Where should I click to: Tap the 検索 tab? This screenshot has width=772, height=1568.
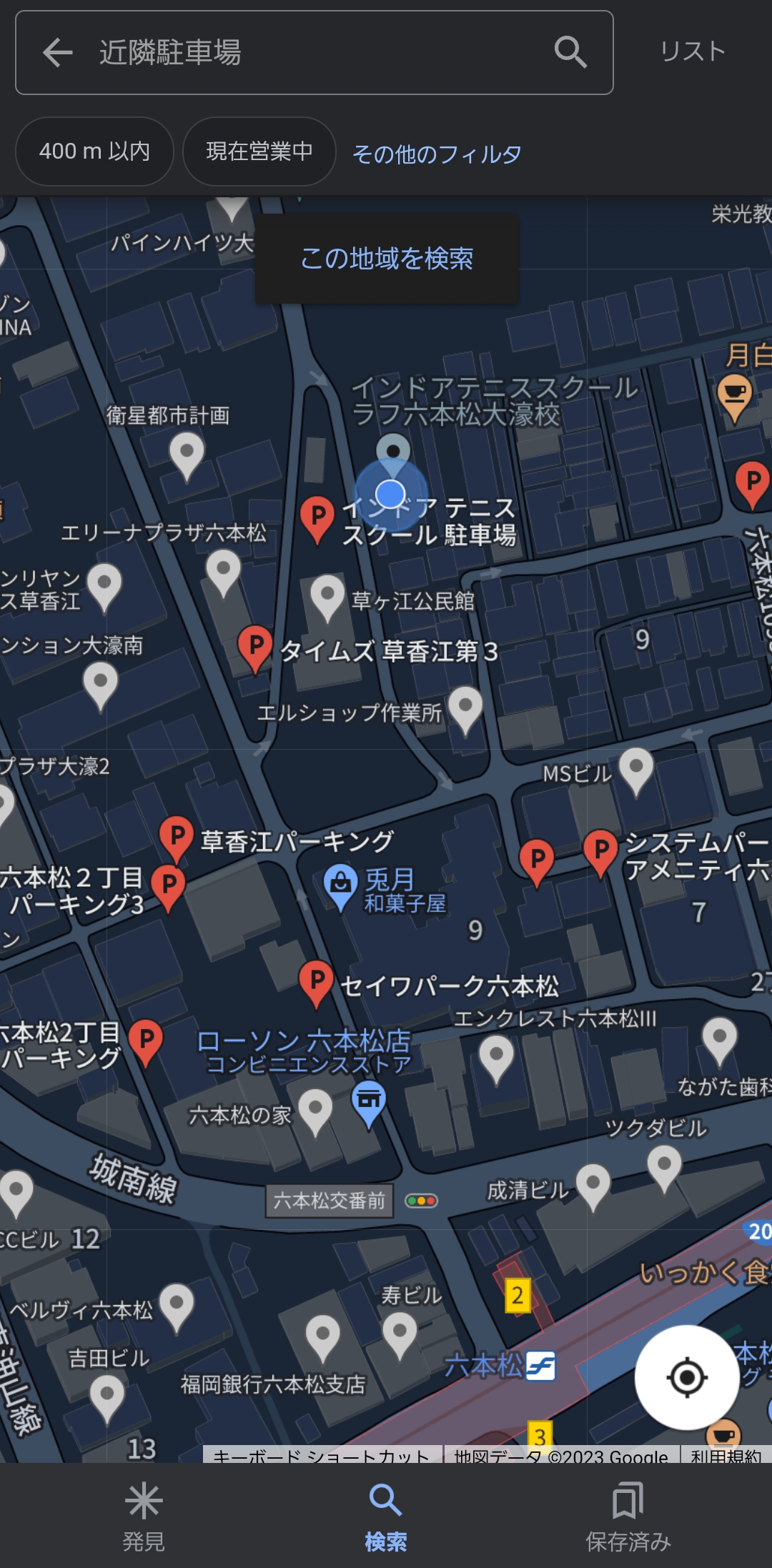pyautogui.click(x=386, y=1517)
